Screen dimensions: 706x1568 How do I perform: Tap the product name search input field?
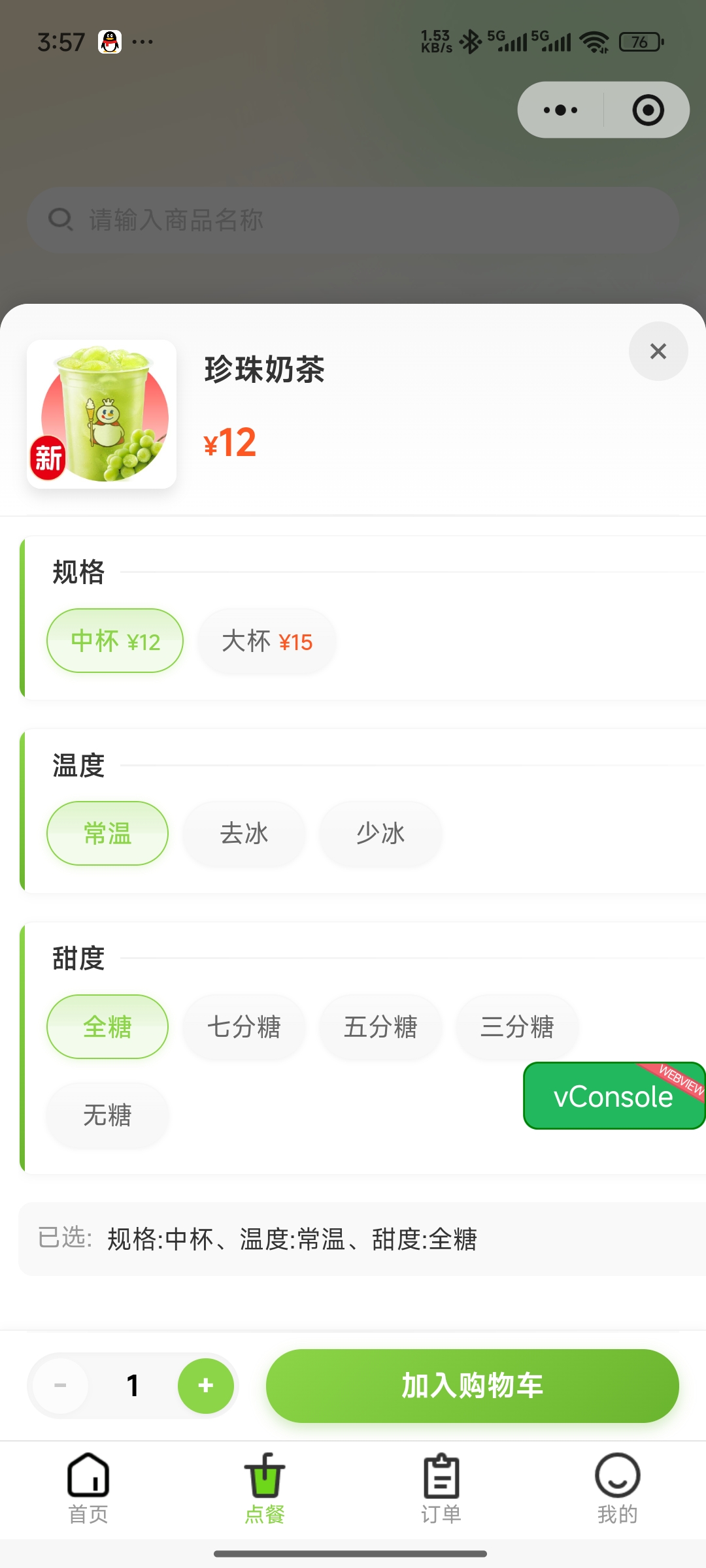[353, 220]
